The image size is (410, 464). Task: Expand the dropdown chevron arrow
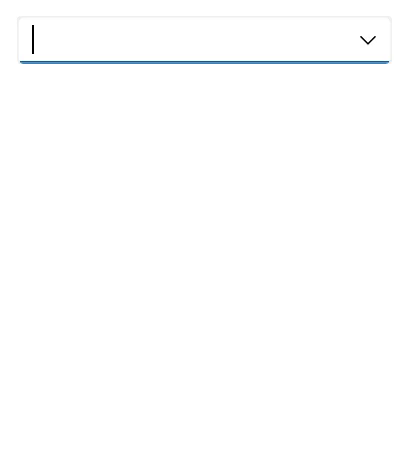click(x=368, y=40)
